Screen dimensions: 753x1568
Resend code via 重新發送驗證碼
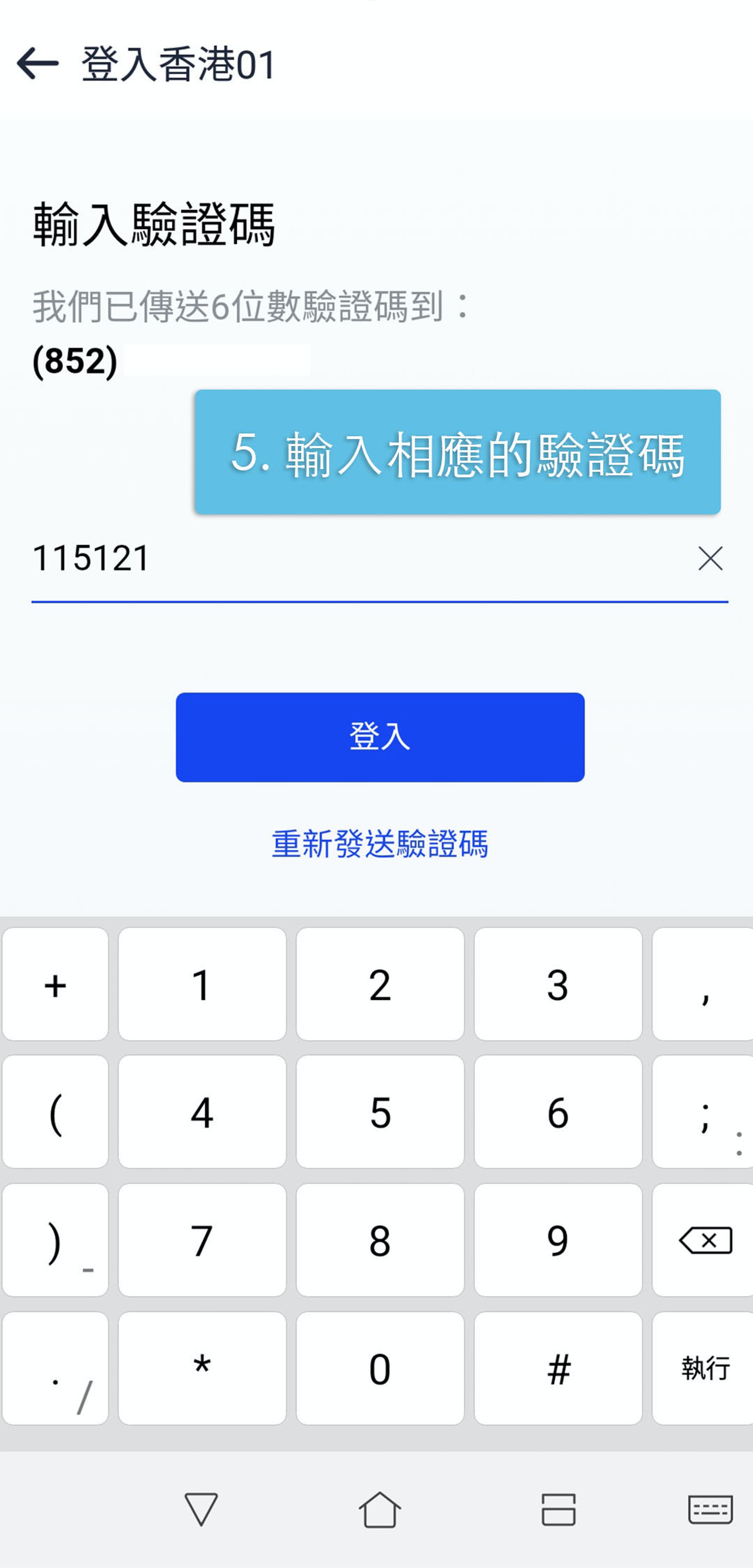click(380, 844)
